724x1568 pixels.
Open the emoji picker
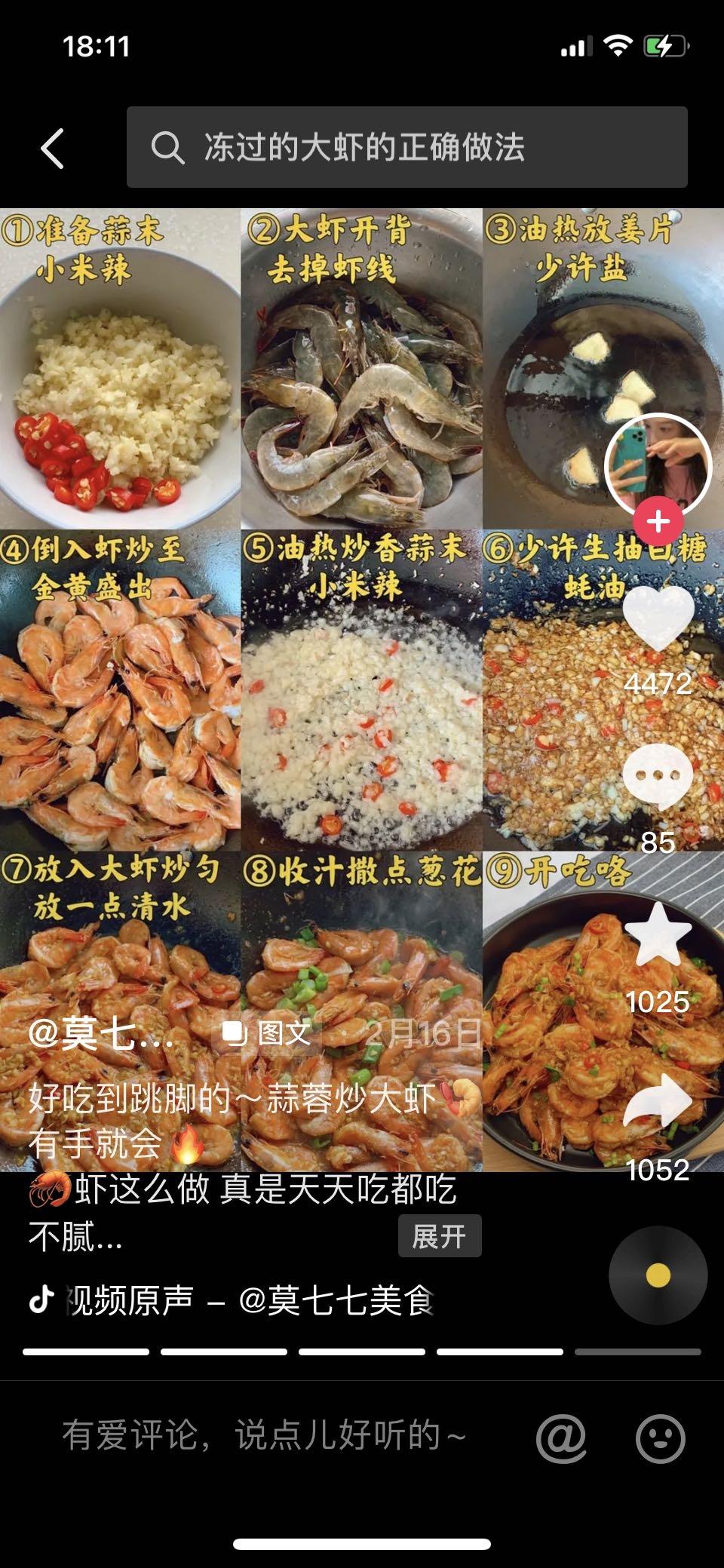coord(661,1438)
